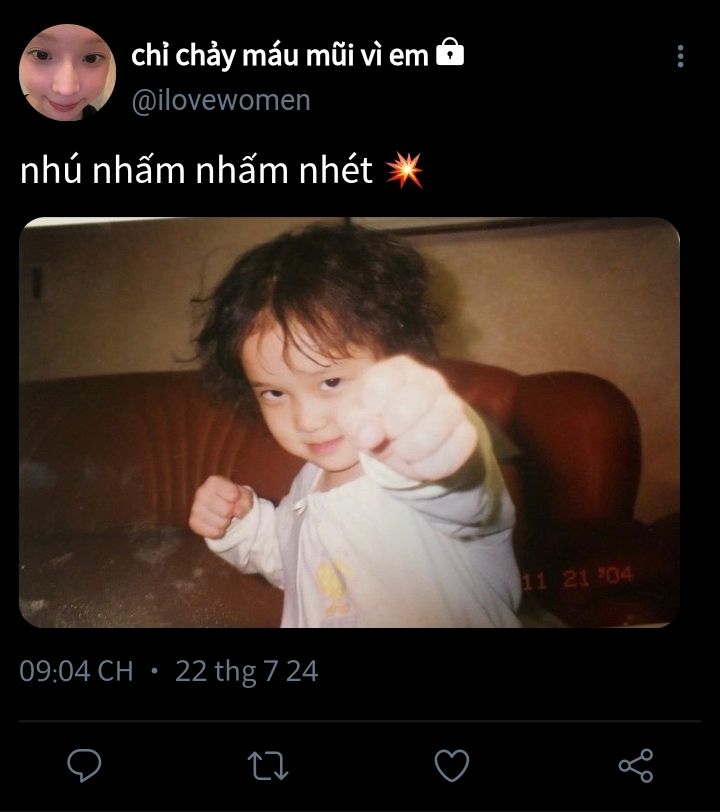Like this tweet
Image resolution: width=720 pixels, height=812 pixels.
[x=452, y=766]
